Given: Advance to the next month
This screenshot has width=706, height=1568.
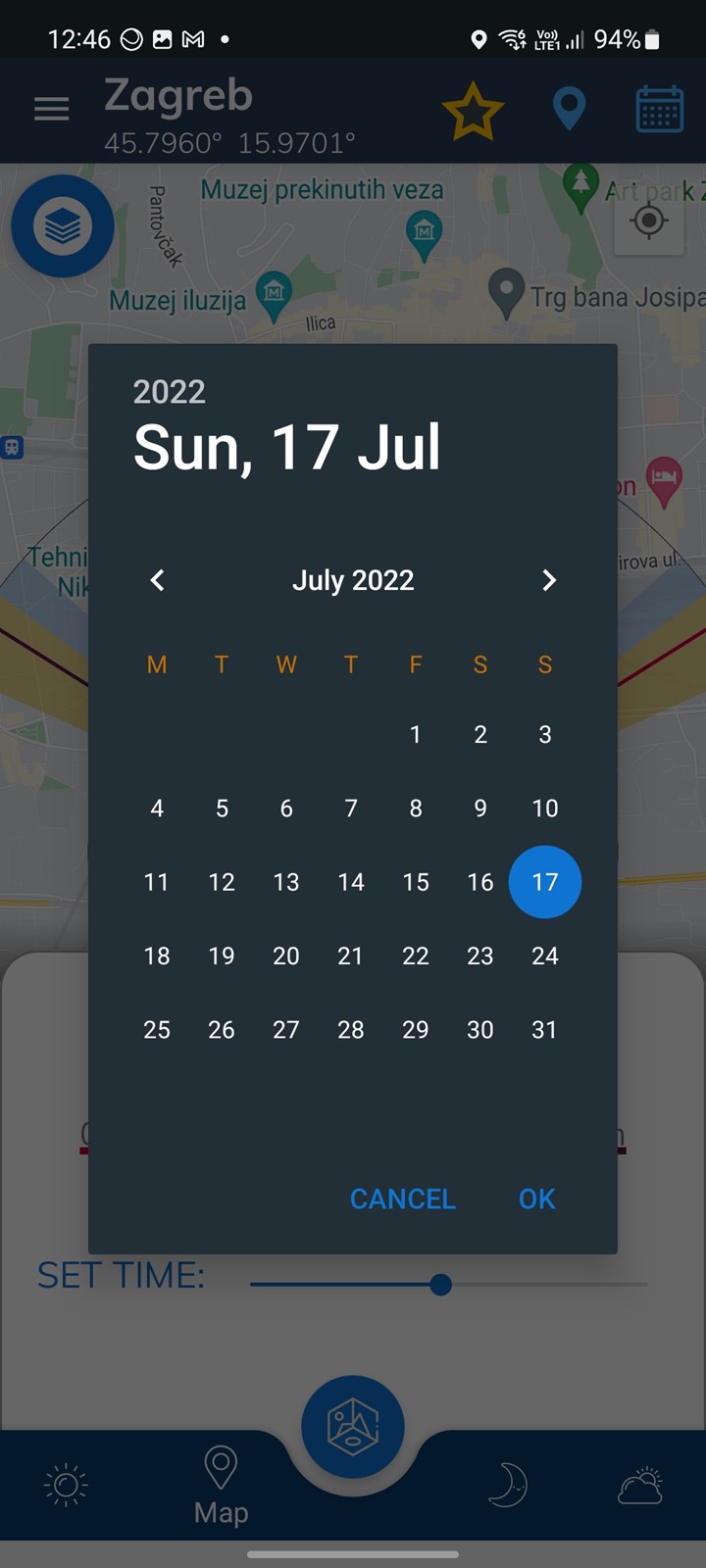Looking at the screenshot, I should pyautogui.click(x=549, y=580).
